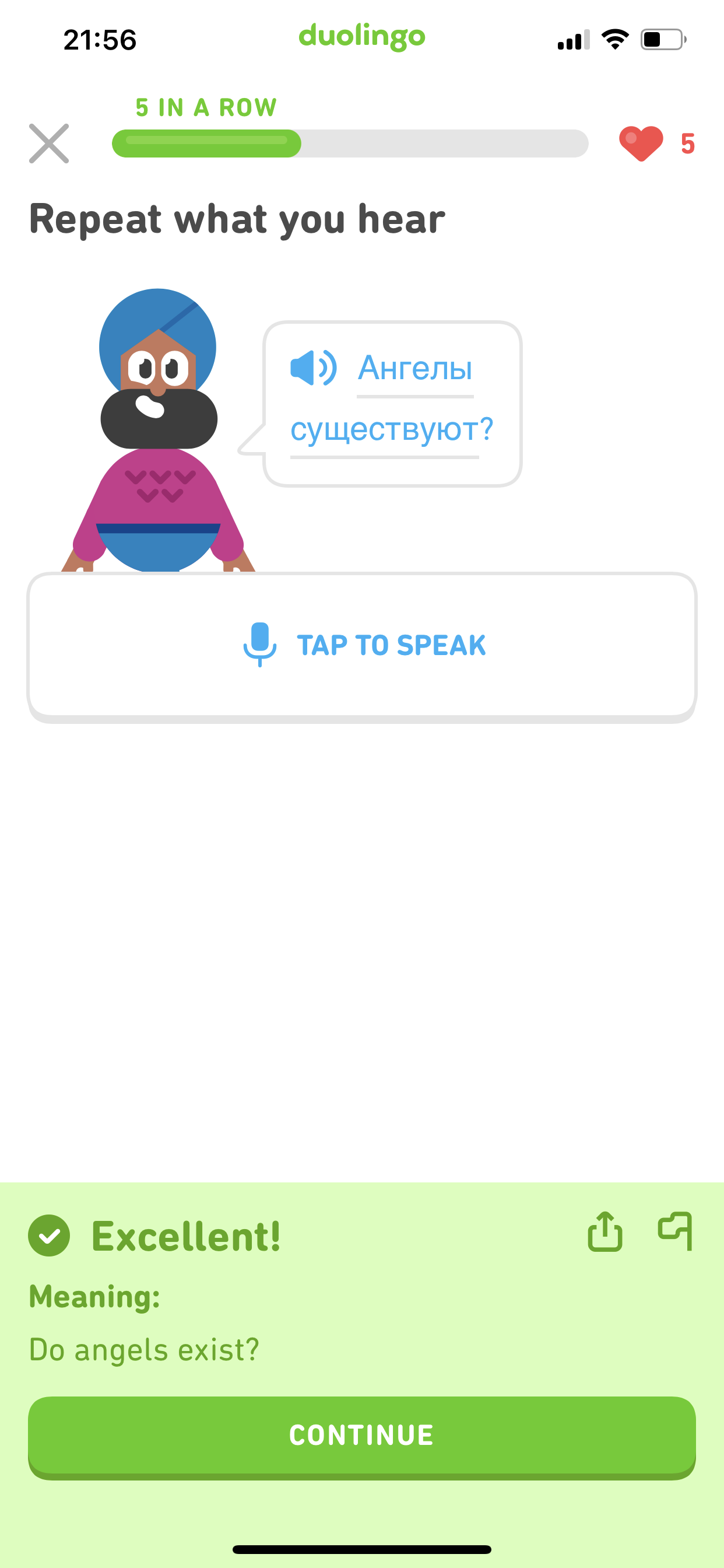Play the sentence audio speaker icon
This screenshot has width=724, height=1568.
tap(314, 367)
